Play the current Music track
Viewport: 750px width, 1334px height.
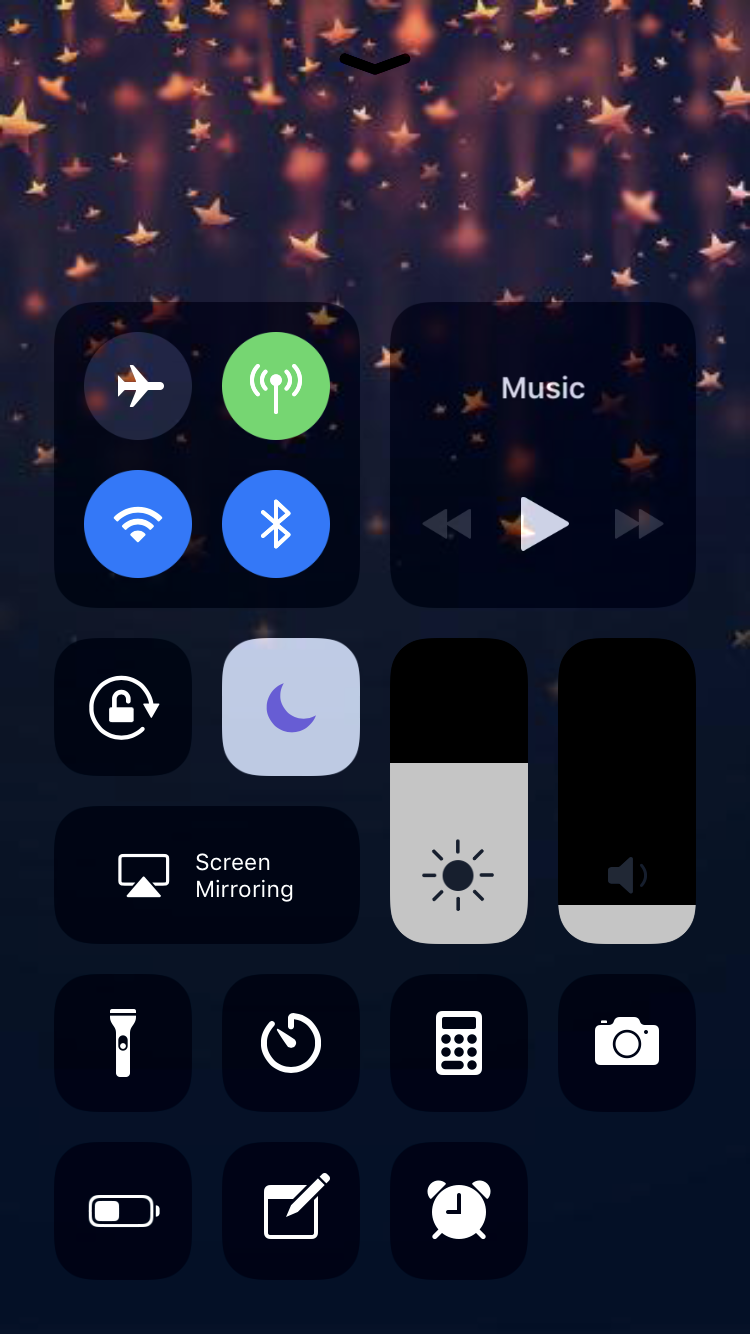pos(543,524)
